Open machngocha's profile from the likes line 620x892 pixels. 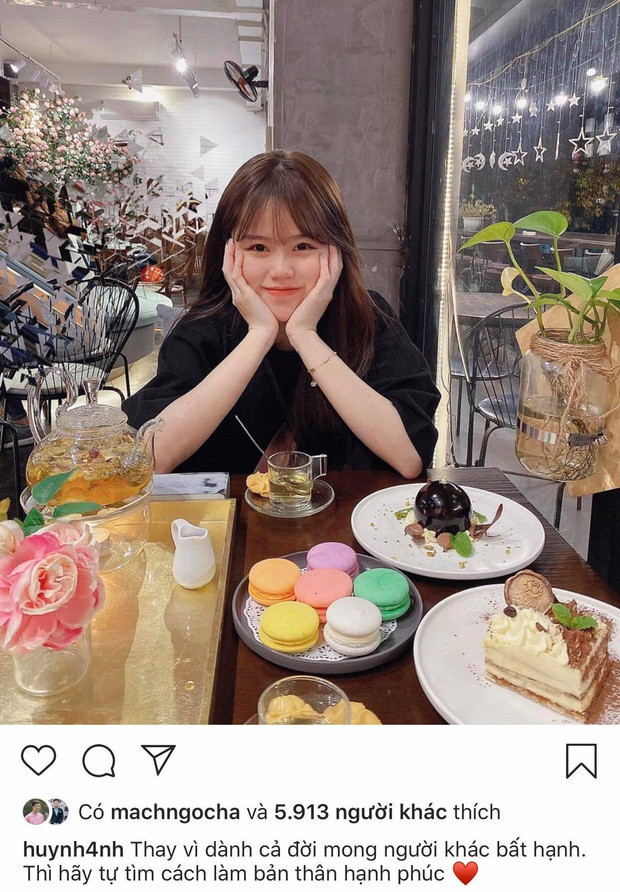[176, 811]
